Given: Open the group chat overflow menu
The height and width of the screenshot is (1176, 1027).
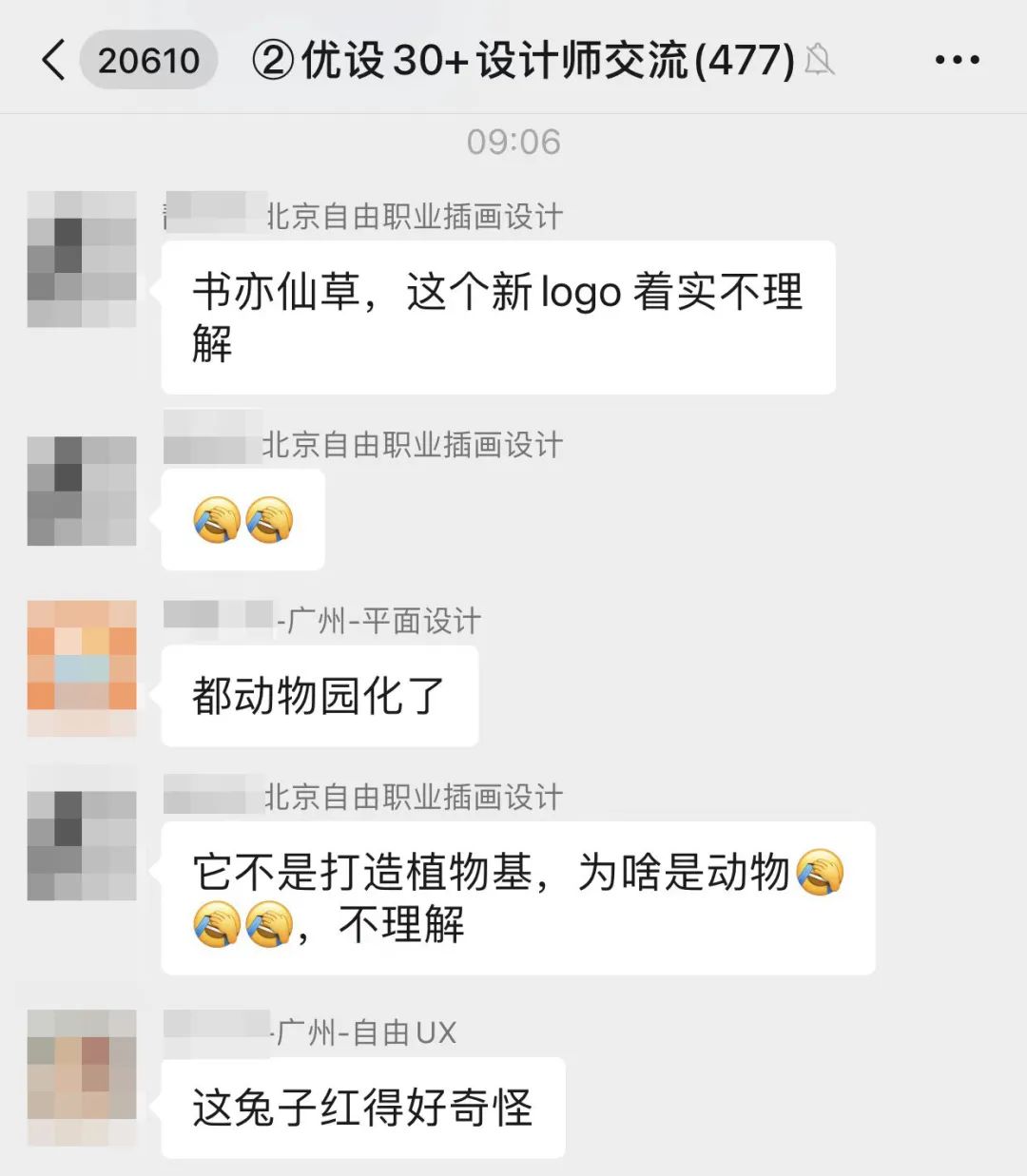Looking at the screenshot, I should tap(957, 60).
